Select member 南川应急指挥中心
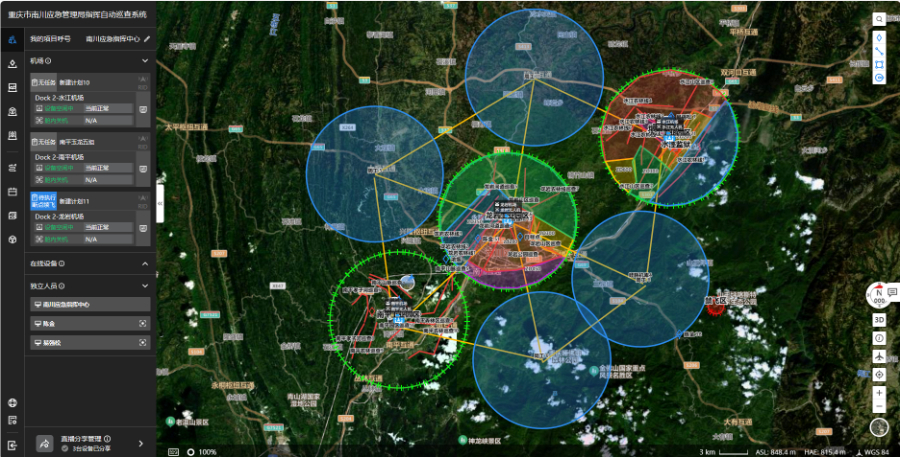This screenshot has width=900, height=457. pos(90,304)
